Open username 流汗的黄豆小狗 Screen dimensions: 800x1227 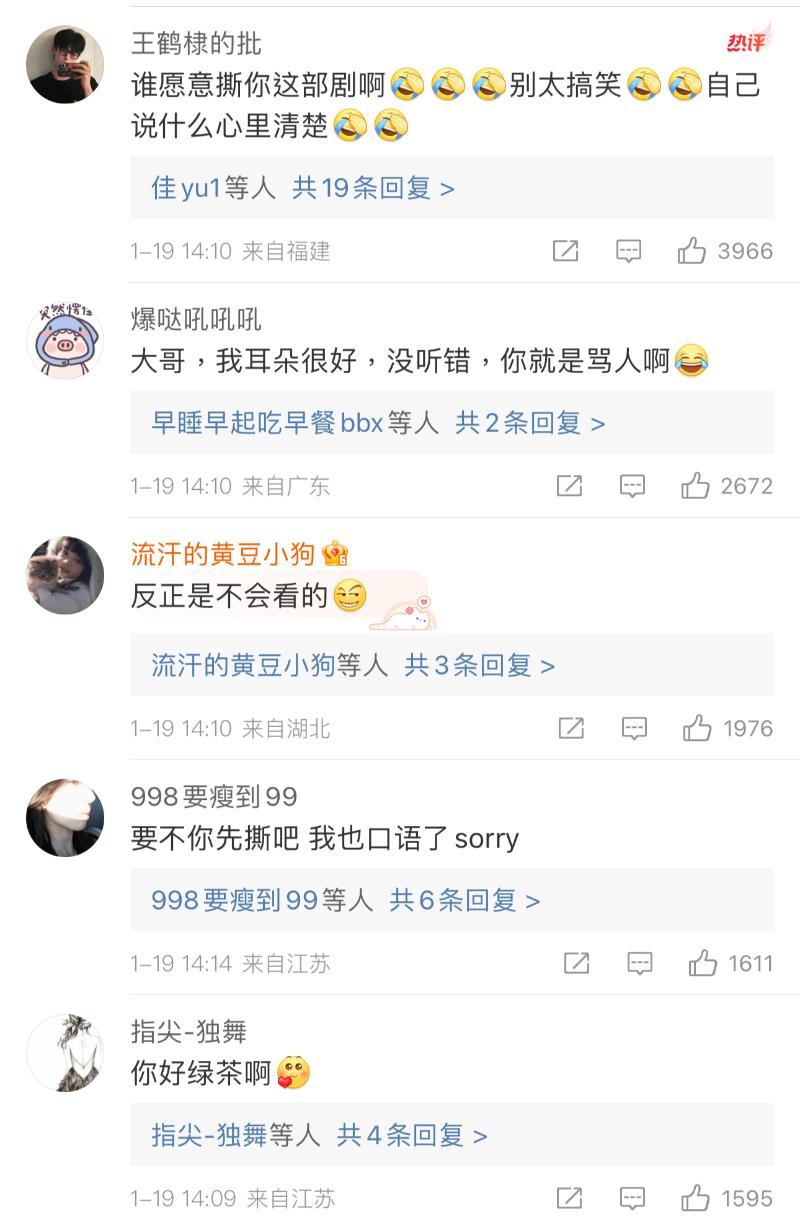pyautogui.click(x=222, y=553)
